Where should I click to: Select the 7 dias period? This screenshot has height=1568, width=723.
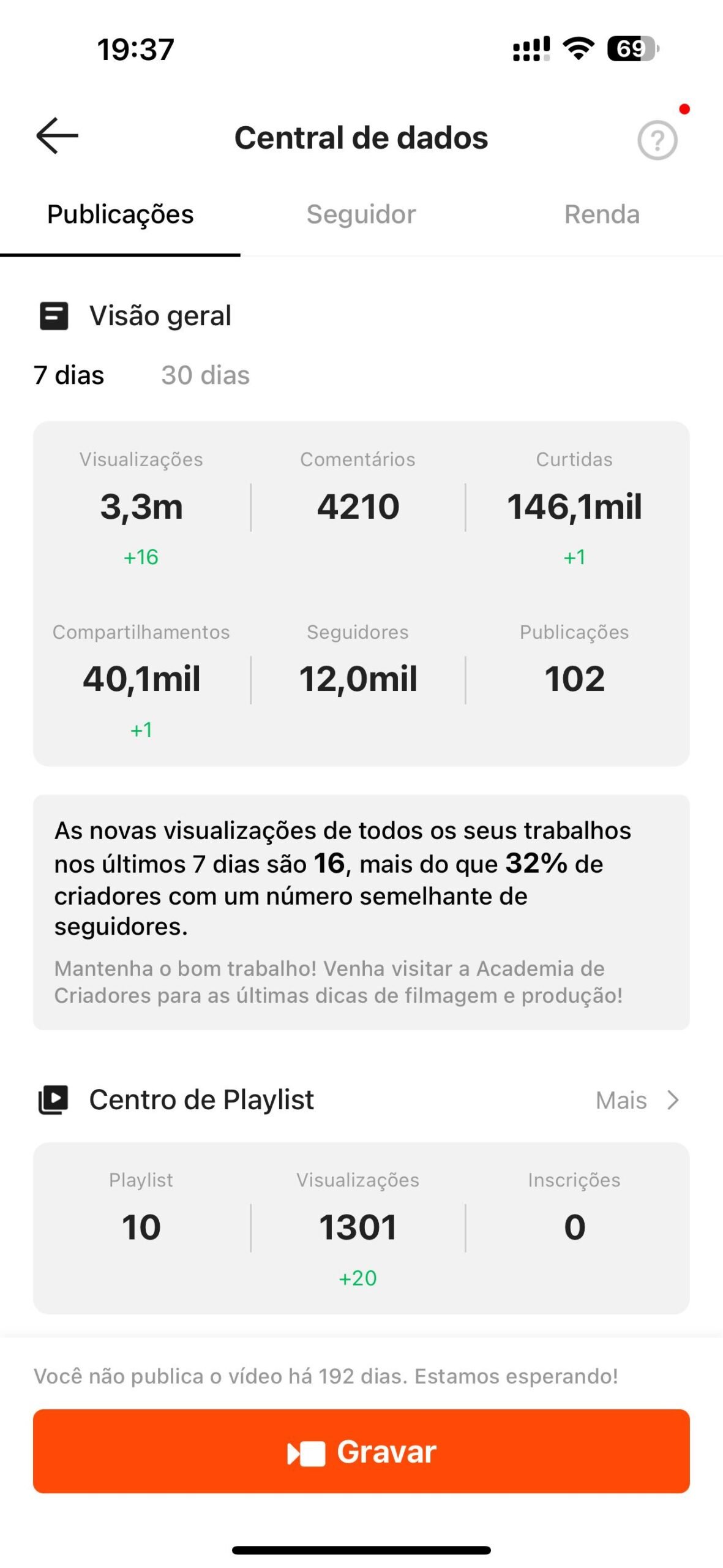(x=69, y=375)
